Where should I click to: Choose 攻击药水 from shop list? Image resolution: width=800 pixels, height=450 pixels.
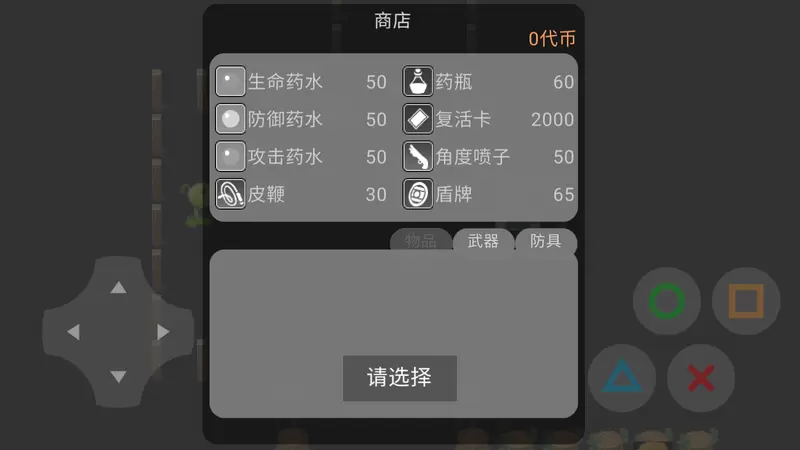click(x=300, y=157)
